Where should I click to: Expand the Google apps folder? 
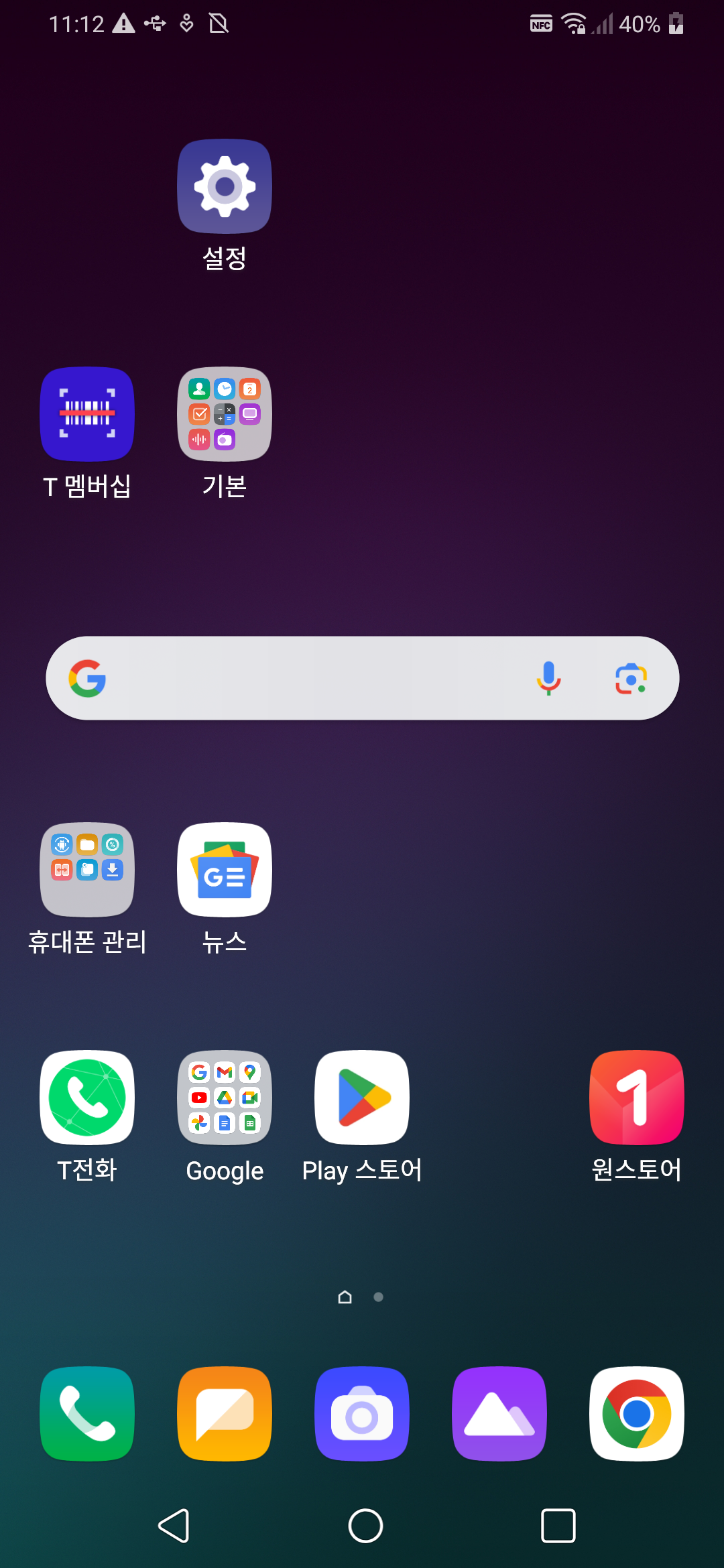[x=225, y=1098]
